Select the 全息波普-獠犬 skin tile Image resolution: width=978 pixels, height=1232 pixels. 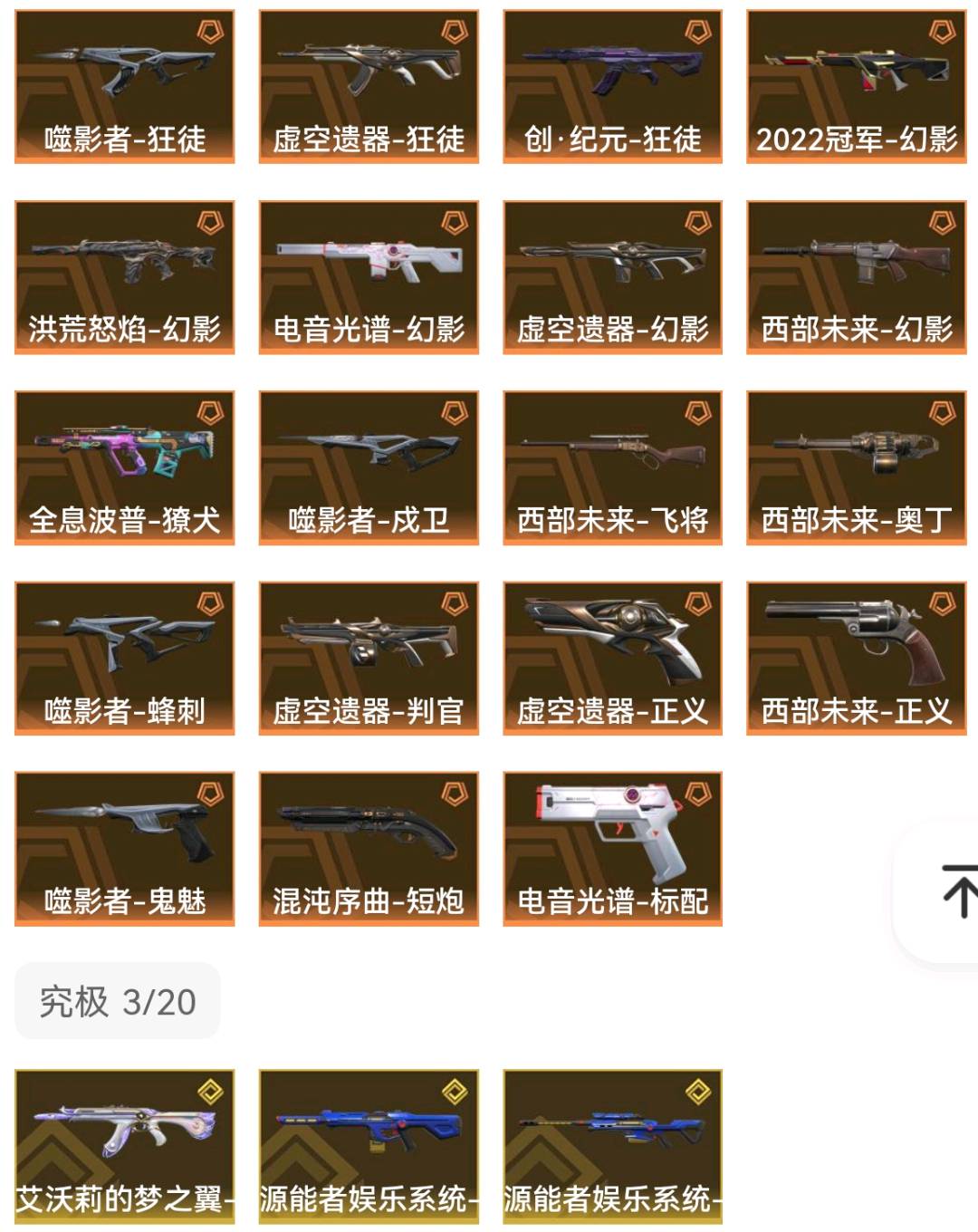[x=124, y=467]
